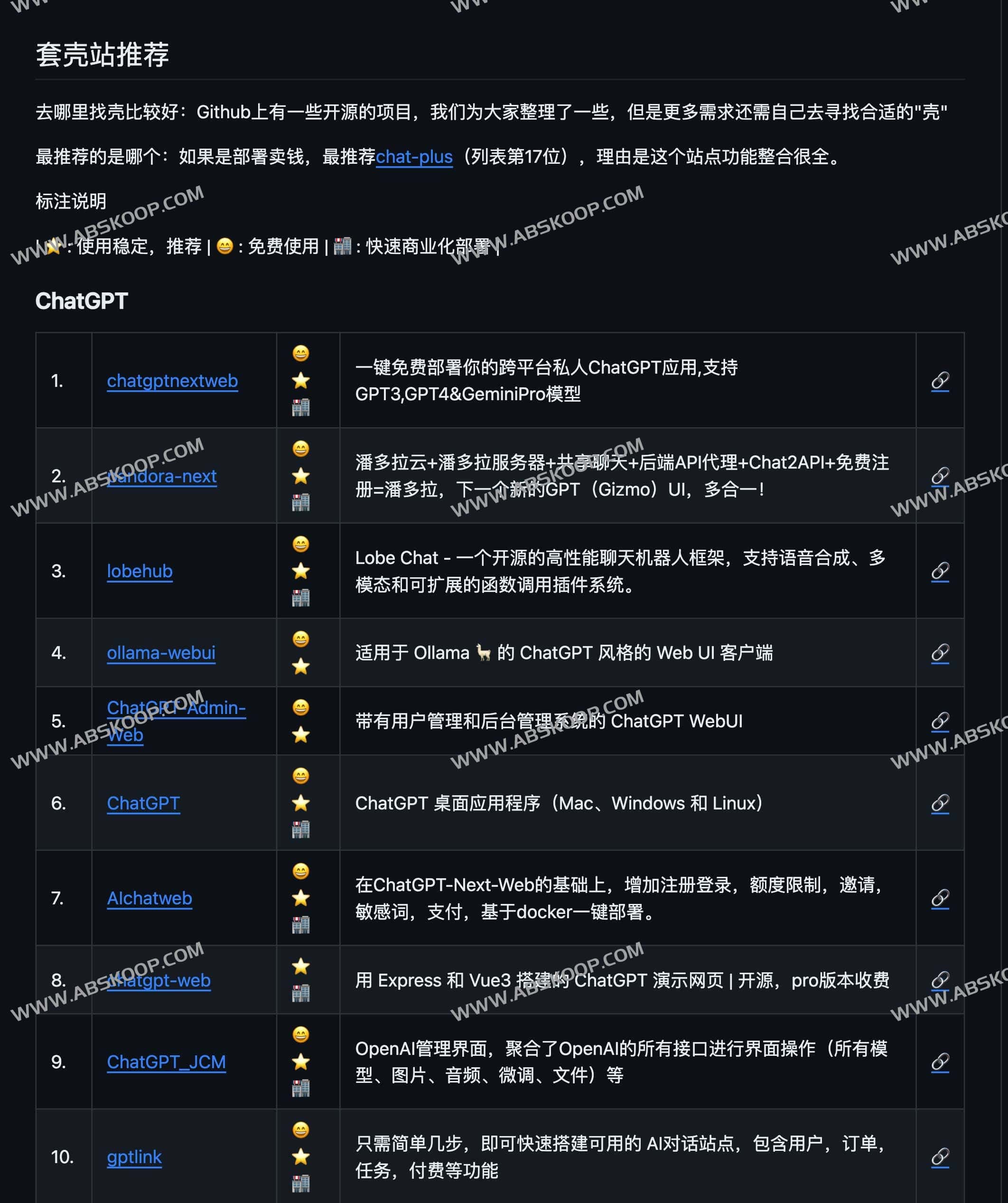Tap the chain icon in the ChatGPT desktop row
Viewport: 1008px width, 1203px height.
940,803
